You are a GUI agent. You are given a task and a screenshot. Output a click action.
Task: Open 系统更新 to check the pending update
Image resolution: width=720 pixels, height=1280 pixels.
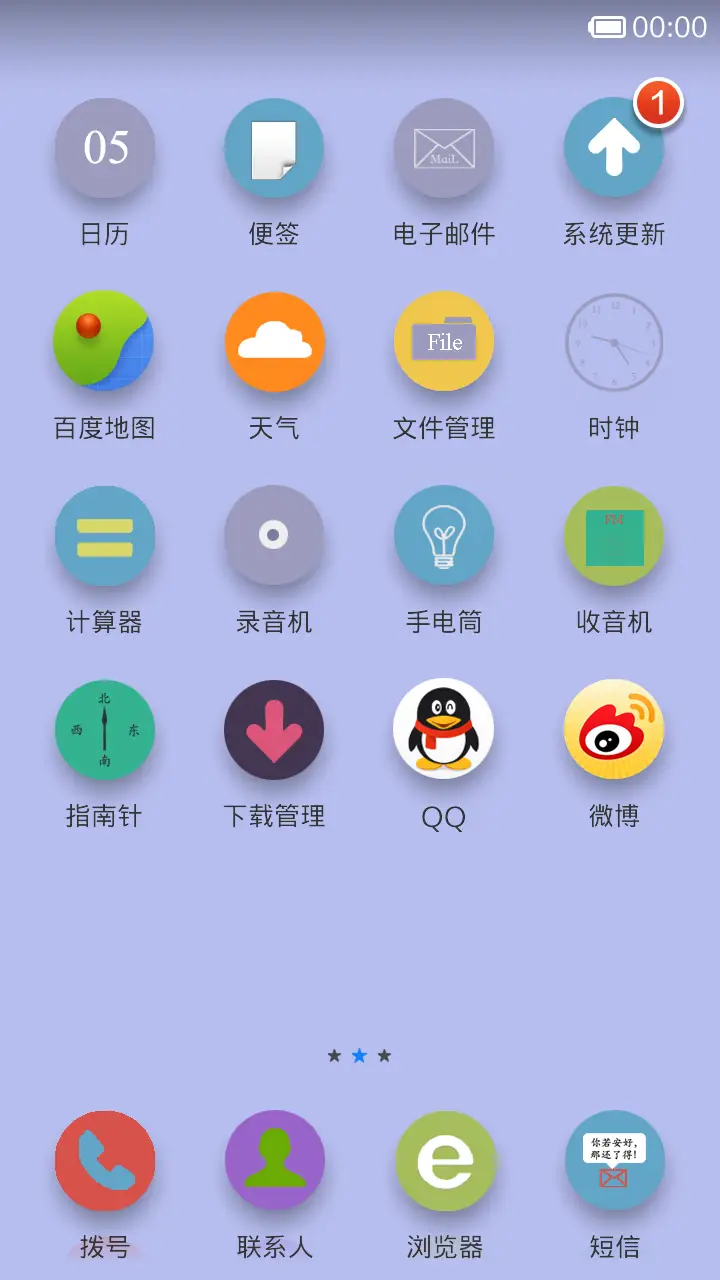tap(614, 146)
